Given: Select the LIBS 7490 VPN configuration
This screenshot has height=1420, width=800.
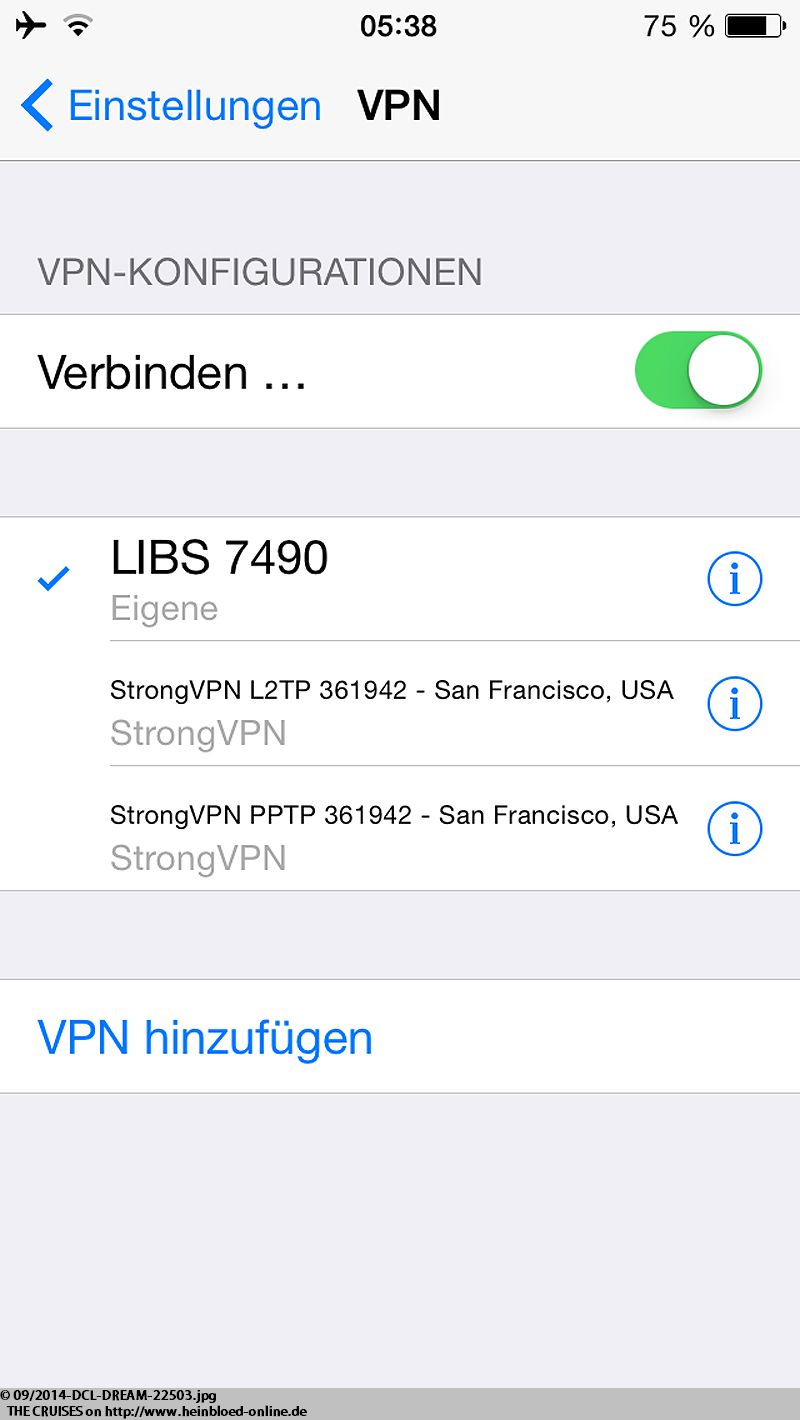Looking at the screenshot, I should click(400, 579).
